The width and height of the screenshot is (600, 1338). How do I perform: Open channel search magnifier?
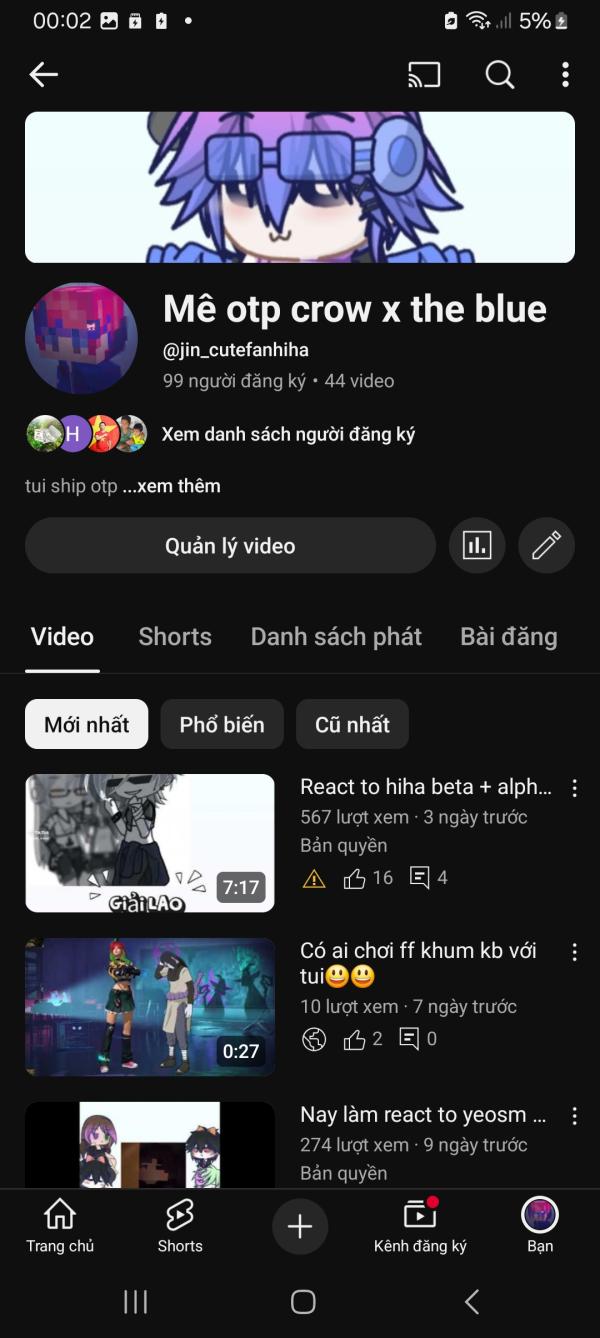(x=499, y=74)
